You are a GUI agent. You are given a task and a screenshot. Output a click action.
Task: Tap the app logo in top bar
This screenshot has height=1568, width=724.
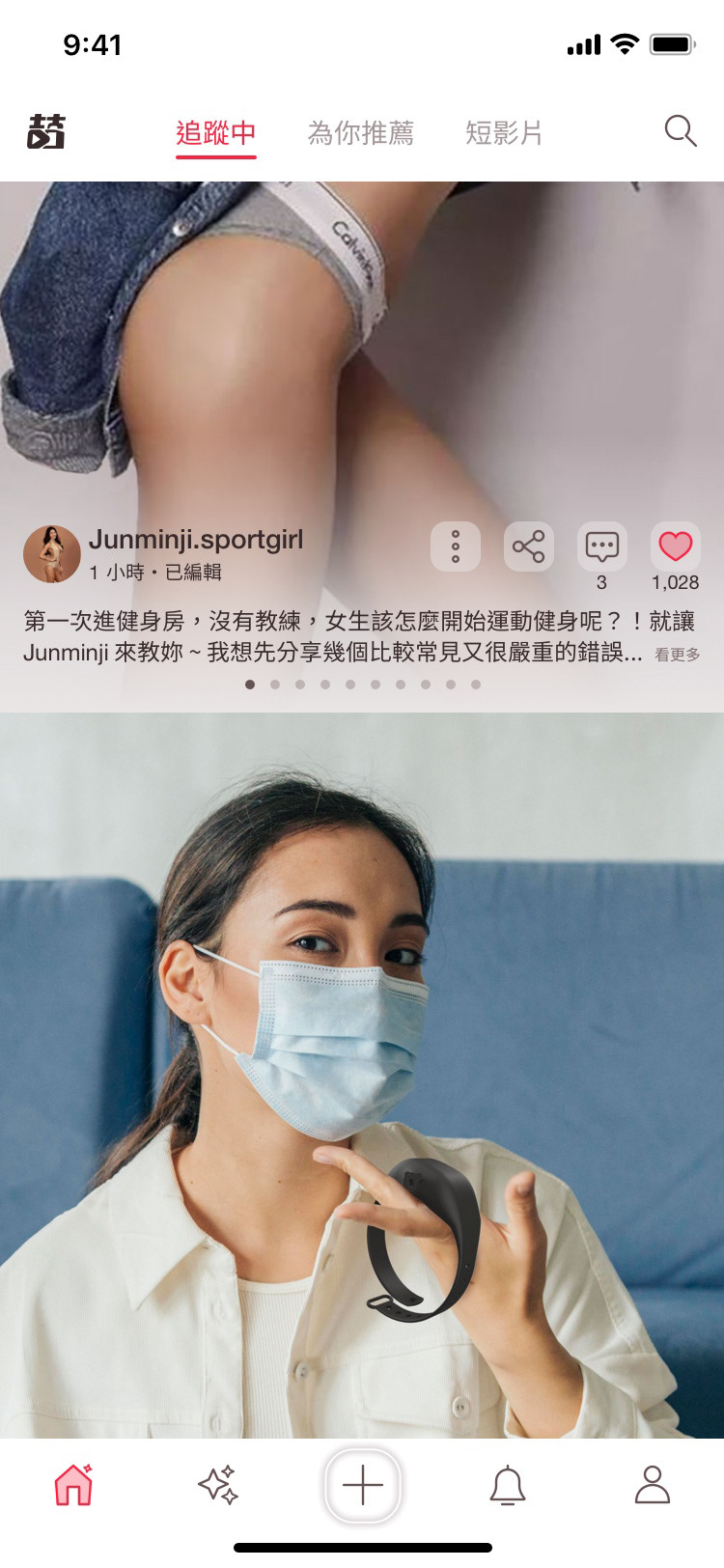click(x=46, y=131)
